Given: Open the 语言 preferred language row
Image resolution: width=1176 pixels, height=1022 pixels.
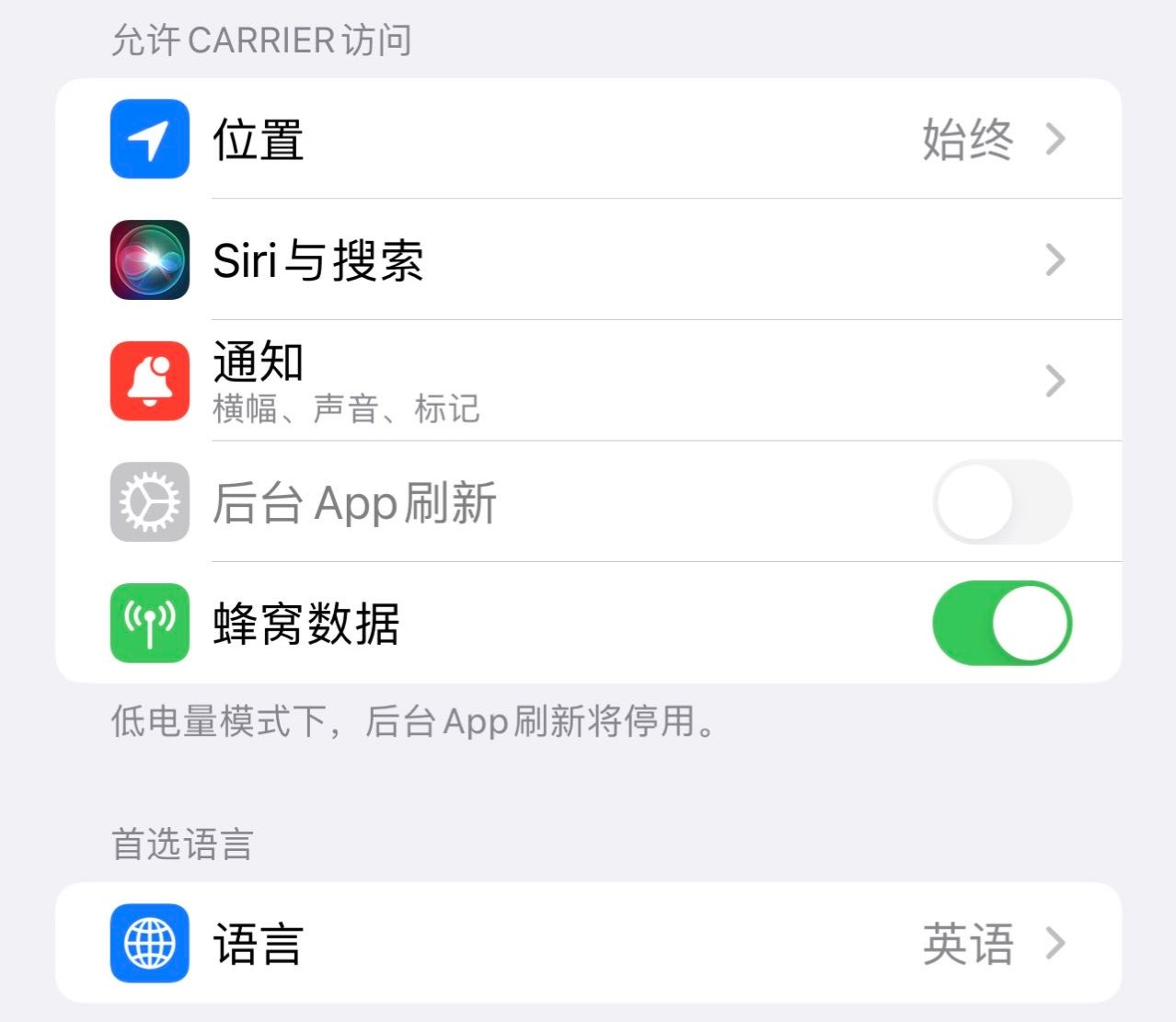Looking at the screenshot, I should point(589,943).
